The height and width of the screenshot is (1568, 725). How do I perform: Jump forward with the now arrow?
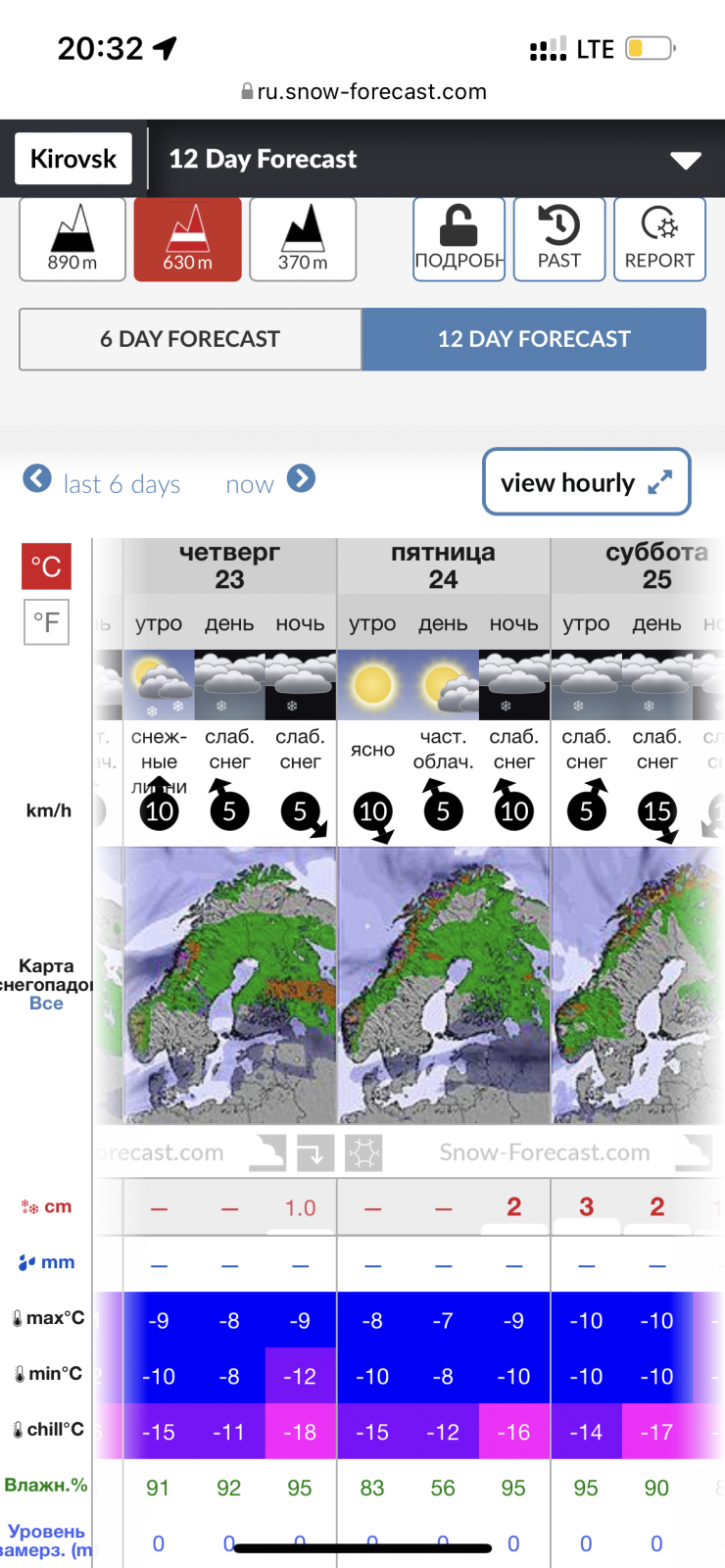270,481
